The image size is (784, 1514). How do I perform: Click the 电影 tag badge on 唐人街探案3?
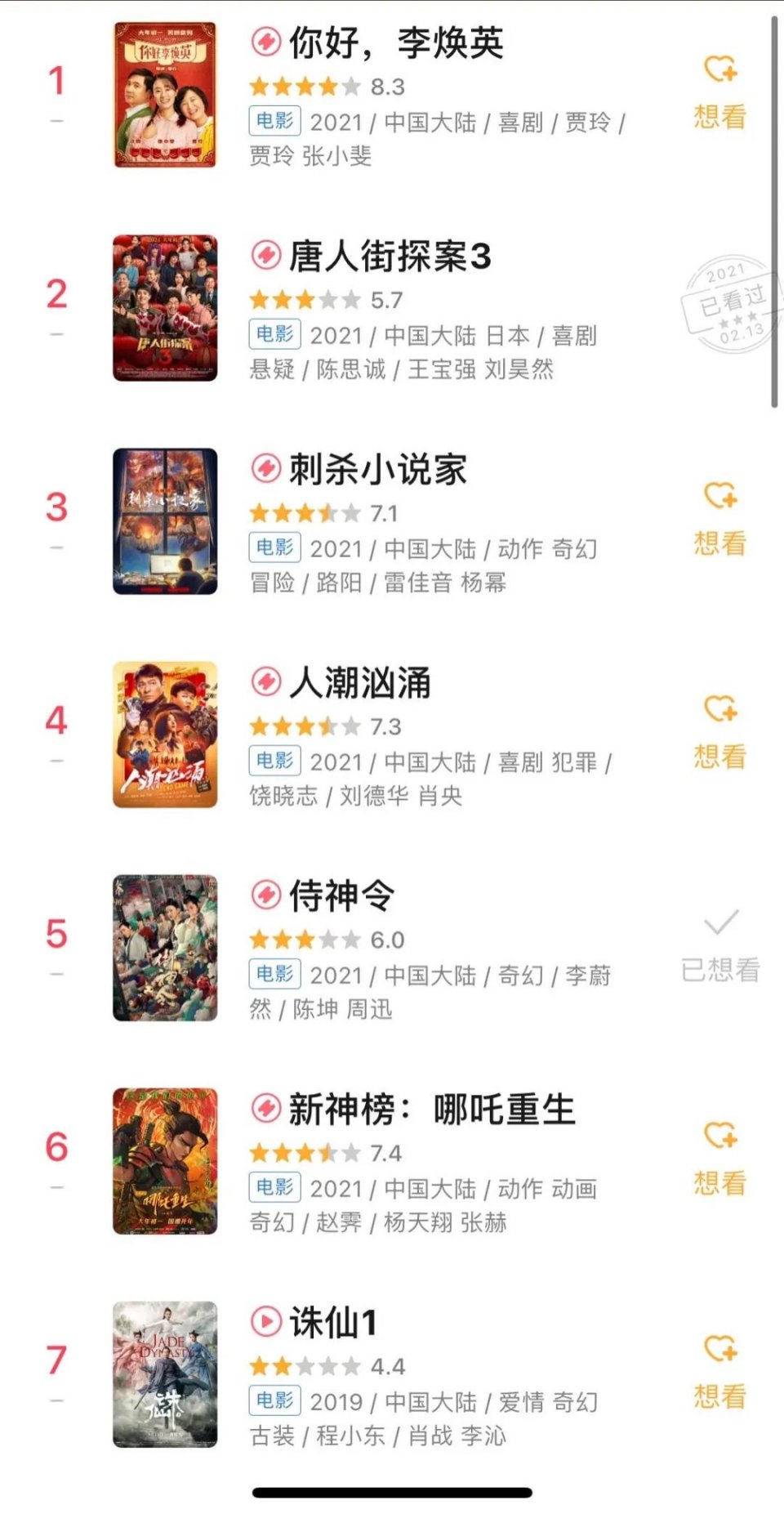pyautogui.click(x=275, y=336)
